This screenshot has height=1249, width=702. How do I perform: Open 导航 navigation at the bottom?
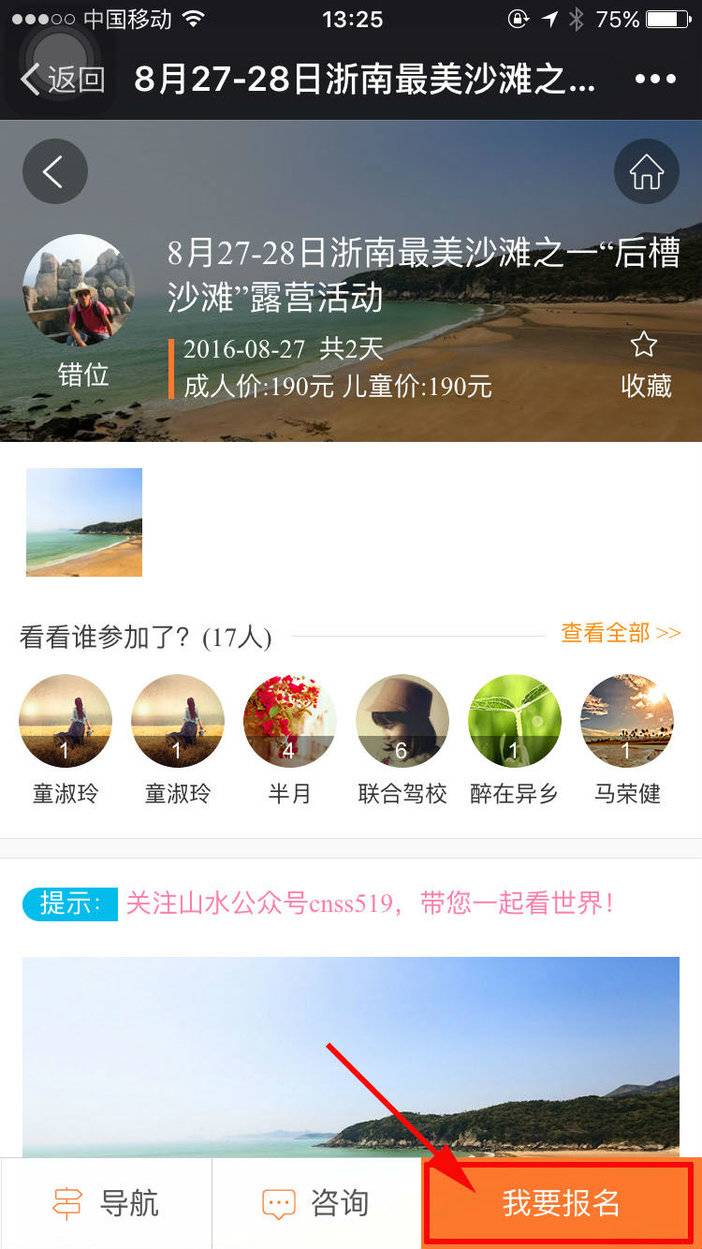[106, 1203]
